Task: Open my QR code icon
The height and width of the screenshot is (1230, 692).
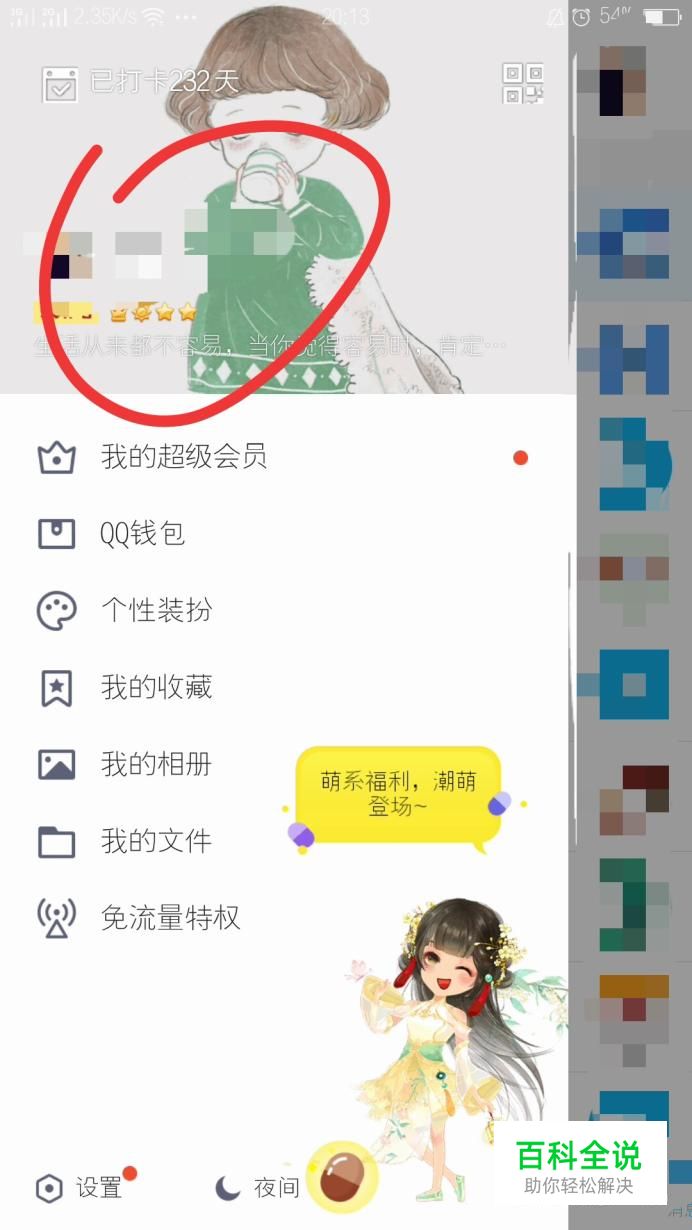Action: [x=523, y=83]
